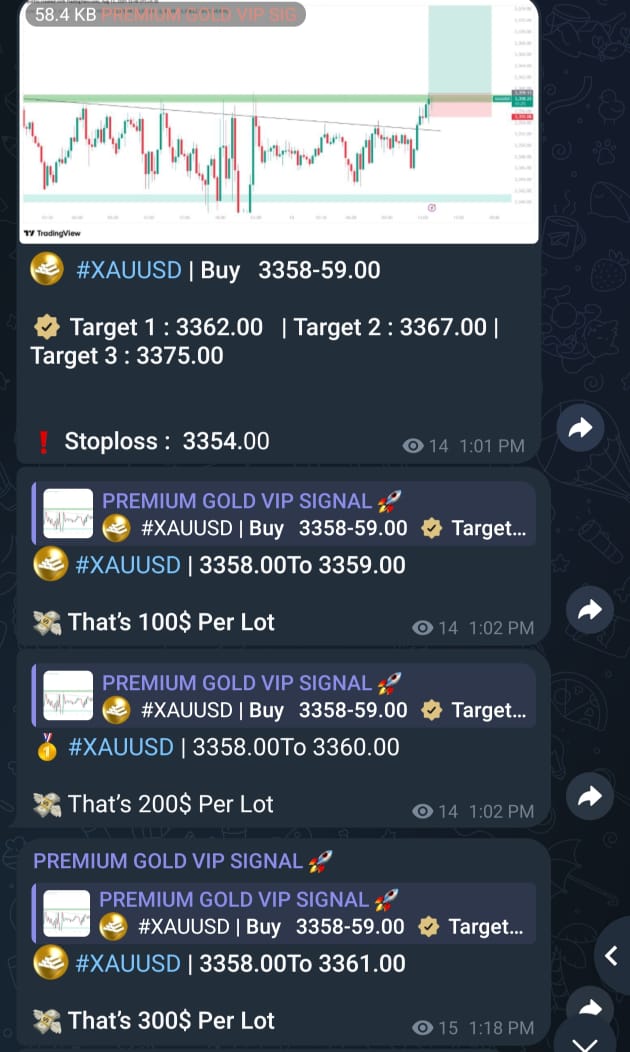Jump to the quoted message above 3358.00To 3361.00
This screenshot has width=630, height=1052.
283,912
